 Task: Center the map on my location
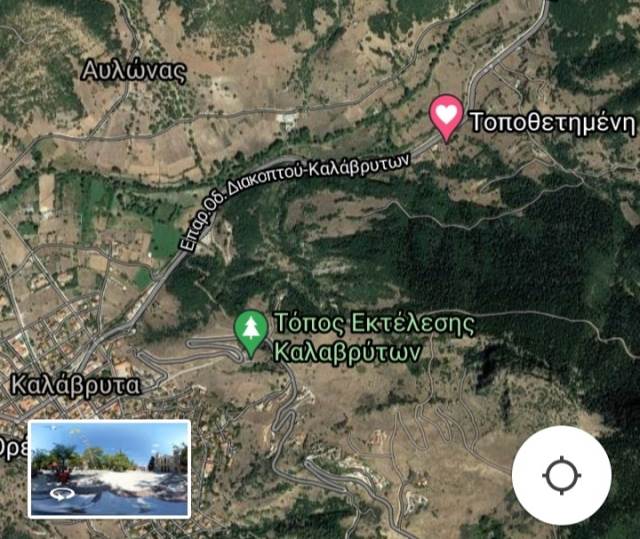tap(561, 476)
